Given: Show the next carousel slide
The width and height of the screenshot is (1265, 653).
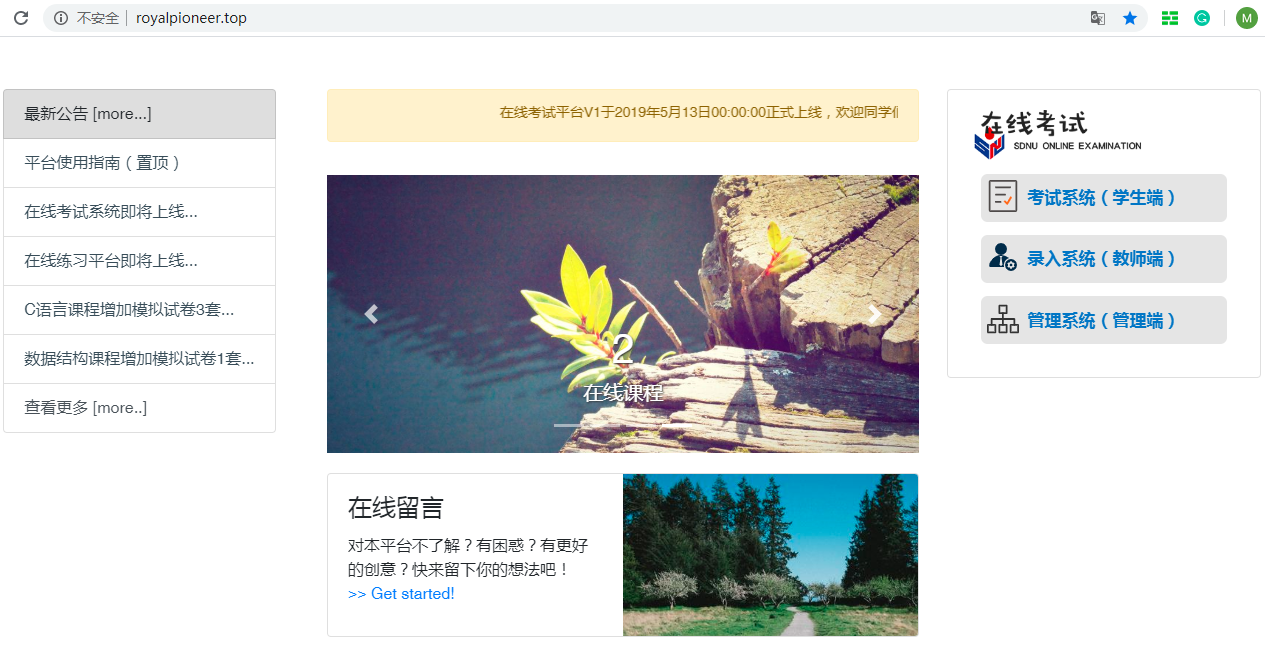Looking at the screenshot, I should pyautogui.click(x=874, y=314).
